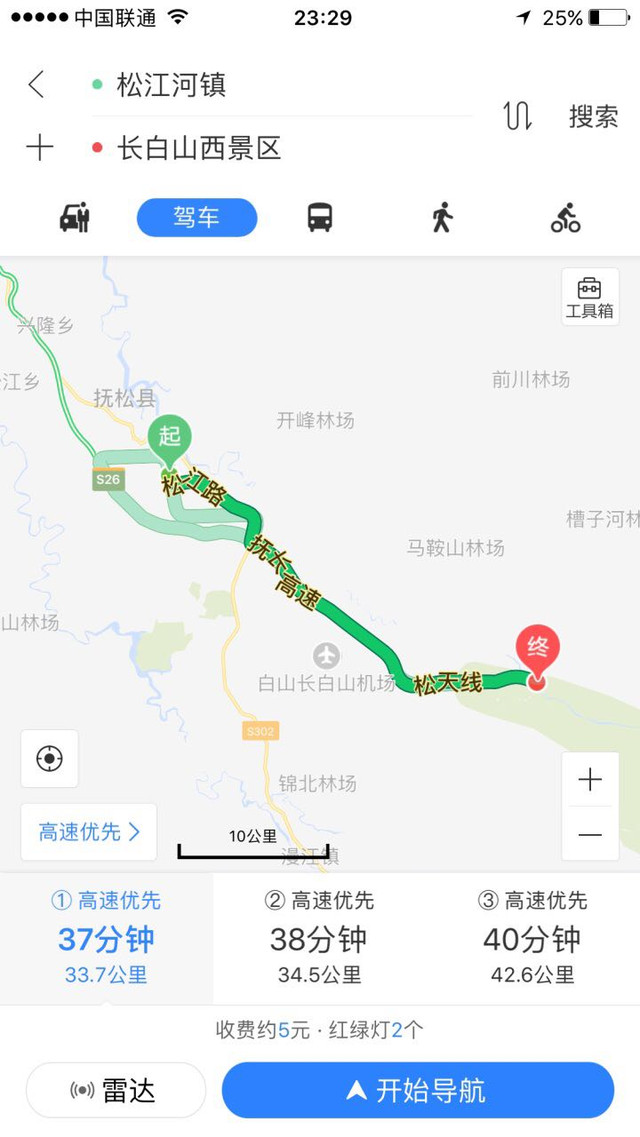The height and width of the screenshot is (1137, 640).
Task: Switch to the bus transit tab
Action: pos(320,217)
